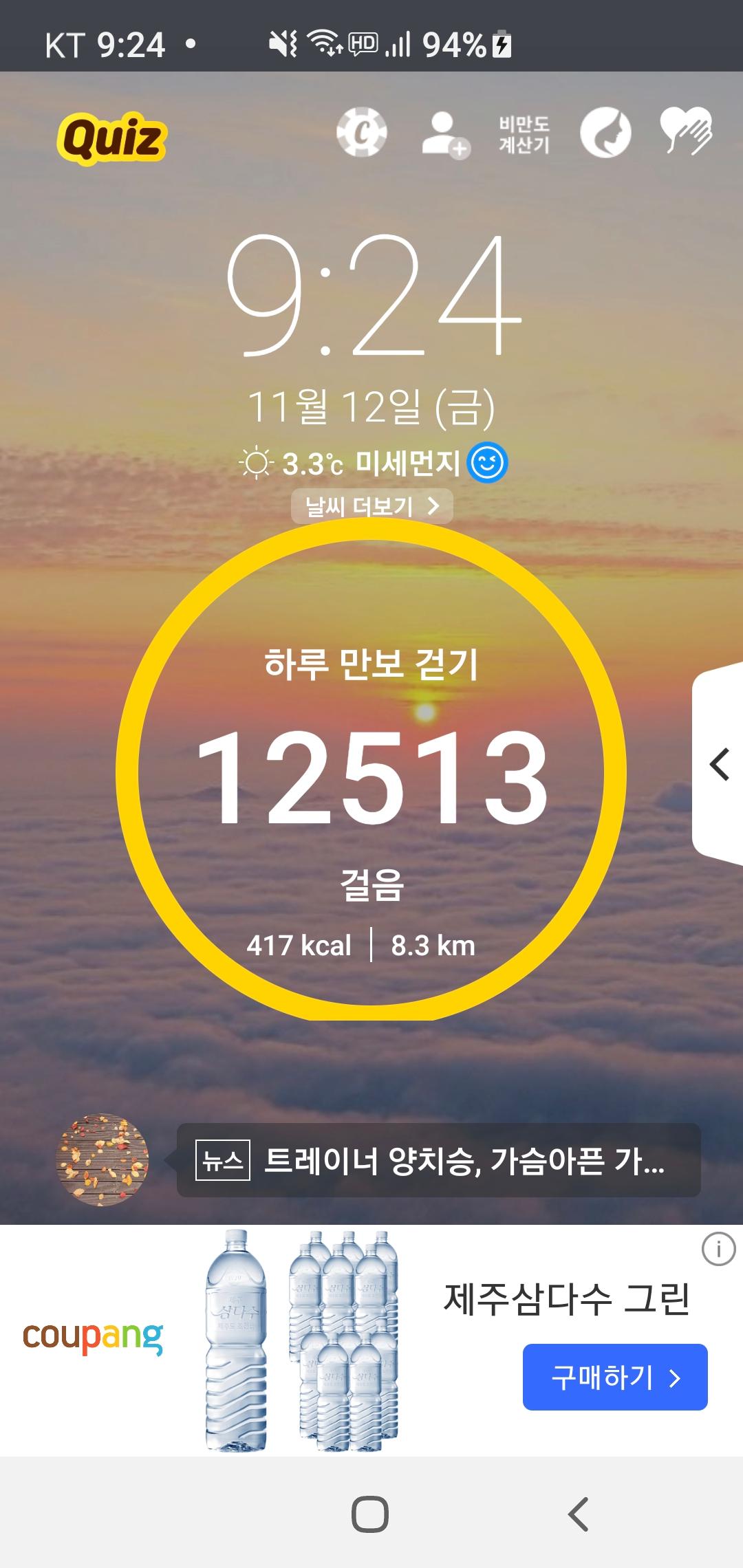Open the face profile icon

pyautogui.click(x=605, y=133)
